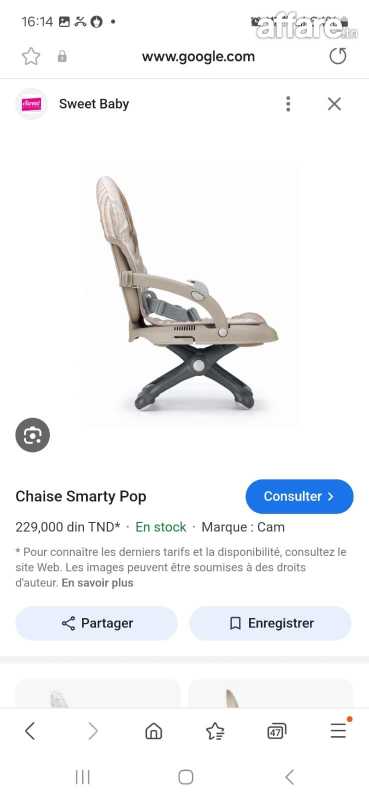Screen dimensions: 369x800
Task: Open the Smarty Pop chair image
Action: tap(188, 294)
